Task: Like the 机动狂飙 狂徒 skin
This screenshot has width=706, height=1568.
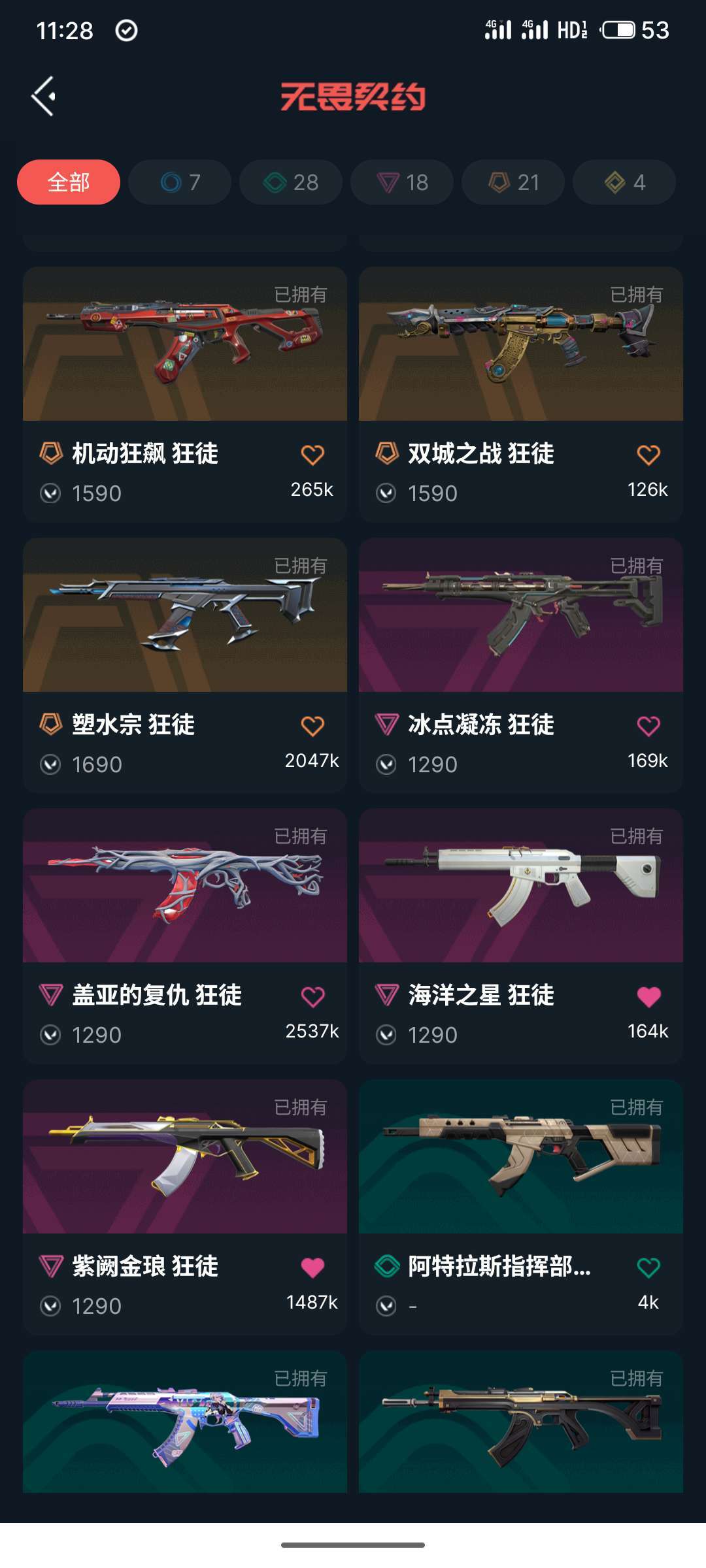Action: [312, 455]
